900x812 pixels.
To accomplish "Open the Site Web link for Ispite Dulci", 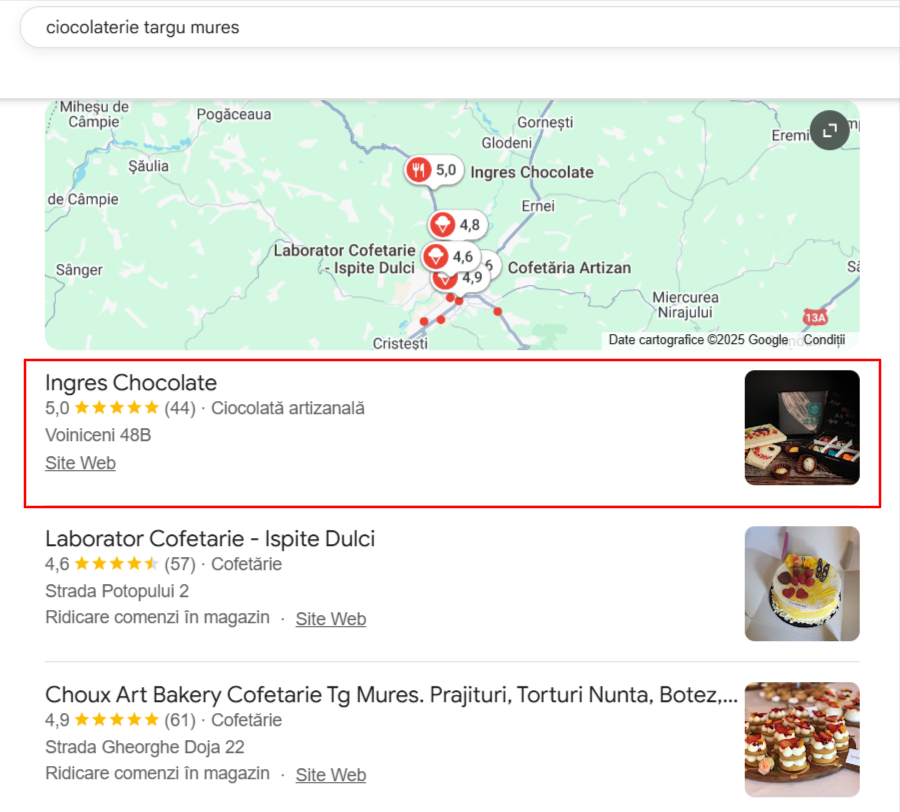I will tap(331, 619).
